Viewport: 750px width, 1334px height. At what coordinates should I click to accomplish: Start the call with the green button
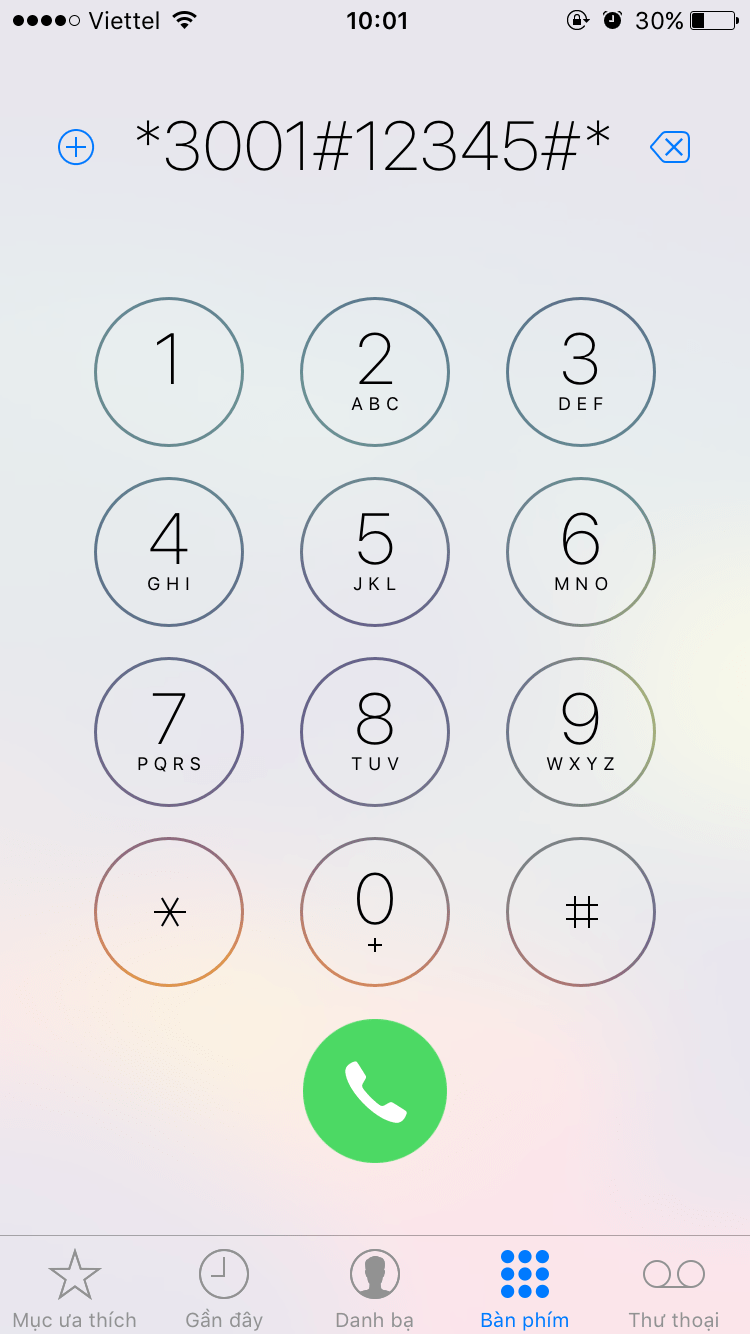tap(375, 1091)
